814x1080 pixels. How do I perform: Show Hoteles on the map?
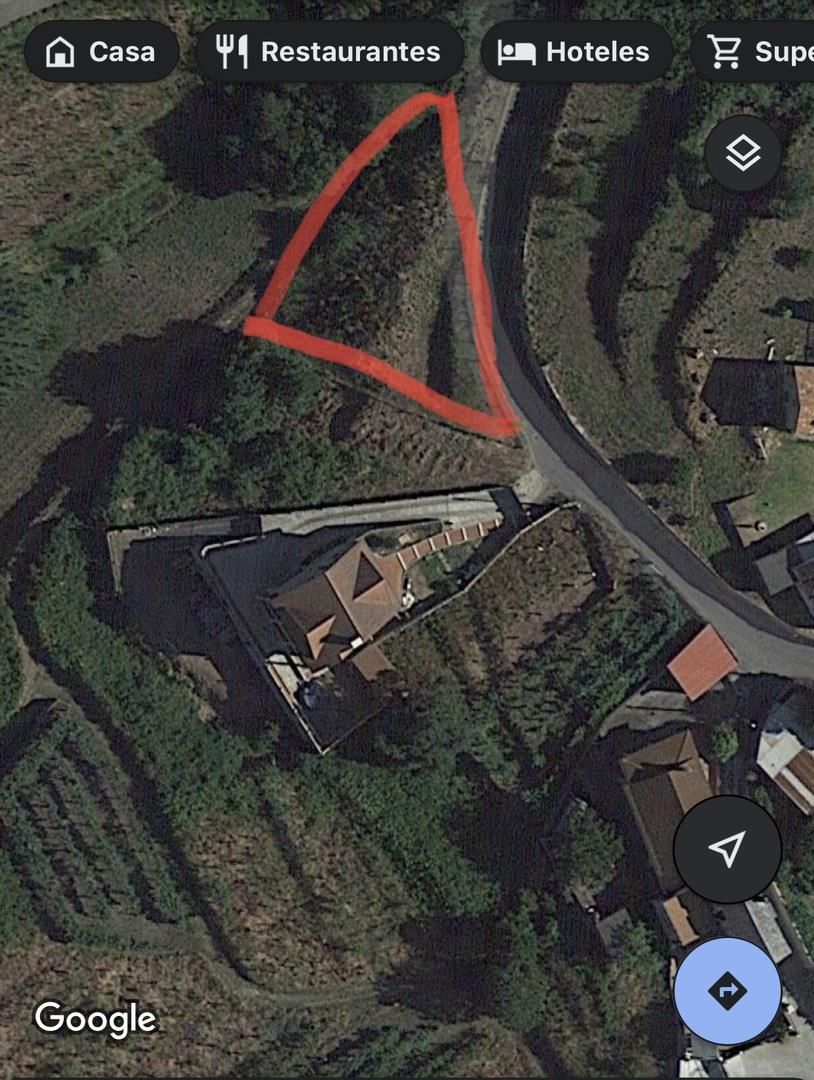tap(575, 51)
